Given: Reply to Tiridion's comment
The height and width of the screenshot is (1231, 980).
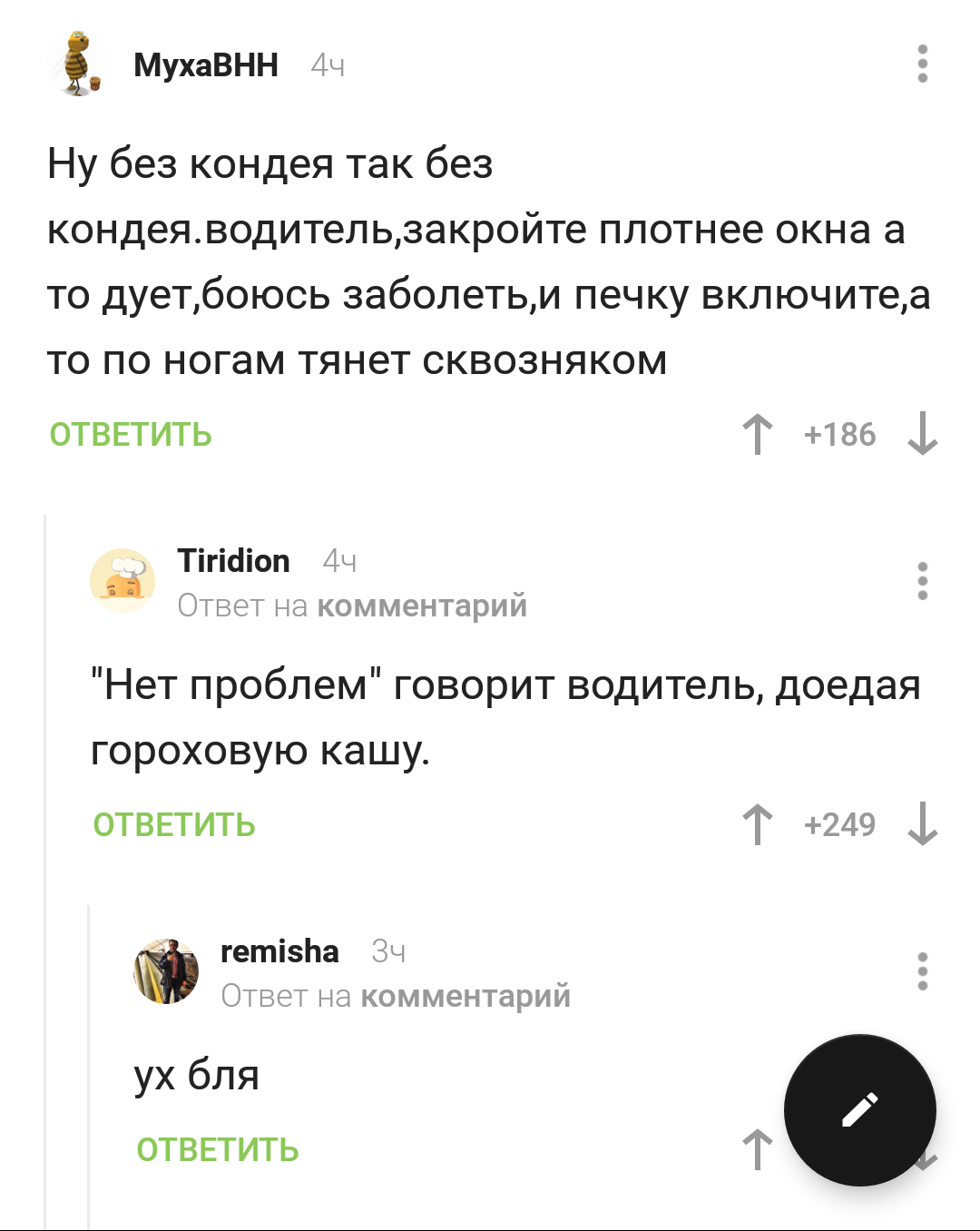Looking at the screenshot, I should [x=174, y=824].
